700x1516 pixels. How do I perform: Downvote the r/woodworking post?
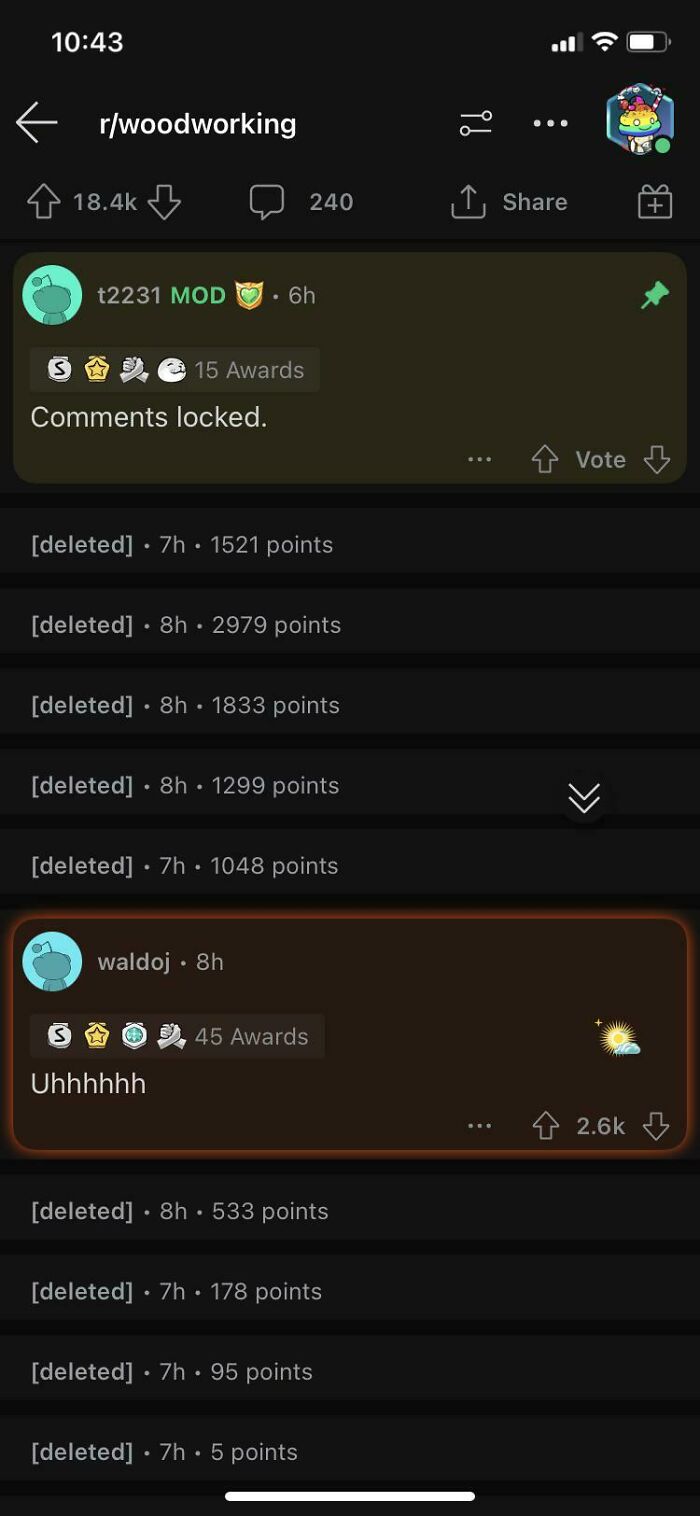coord(164,202)
